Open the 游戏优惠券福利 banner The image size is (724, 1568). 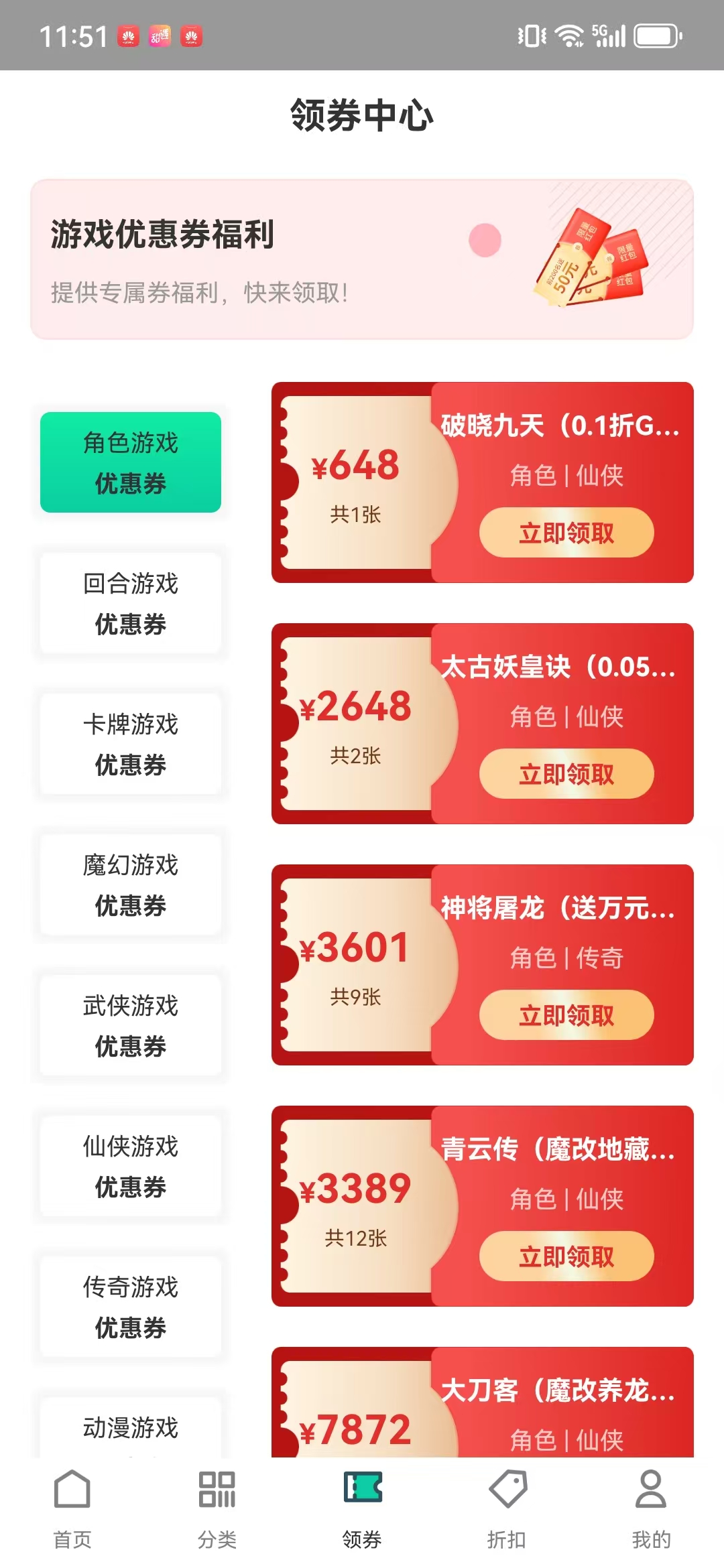click(362, 259)
